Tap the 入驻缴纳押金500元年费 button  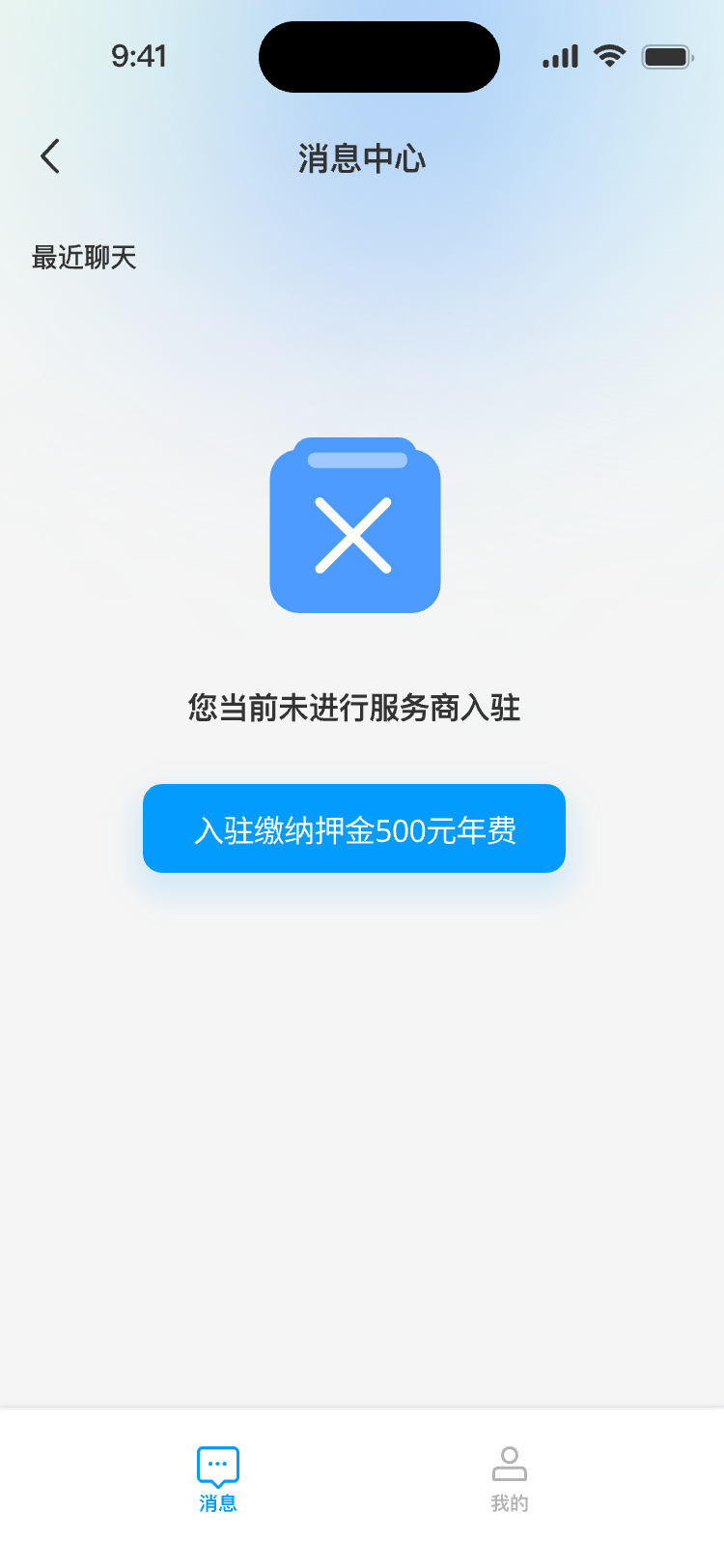coord(354,828)
